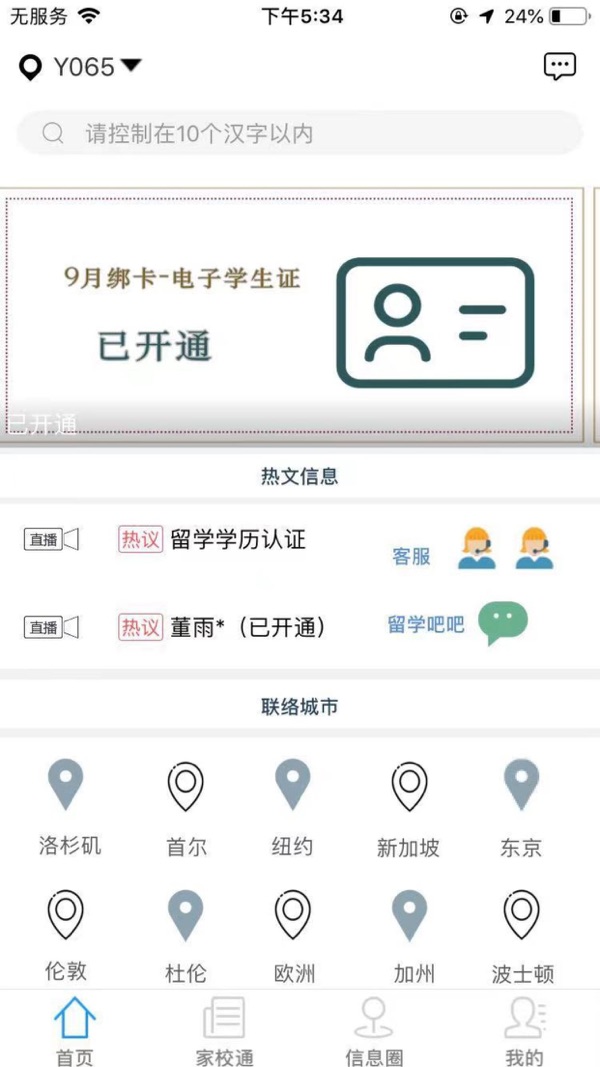Tap the search box

click(300, 133)
